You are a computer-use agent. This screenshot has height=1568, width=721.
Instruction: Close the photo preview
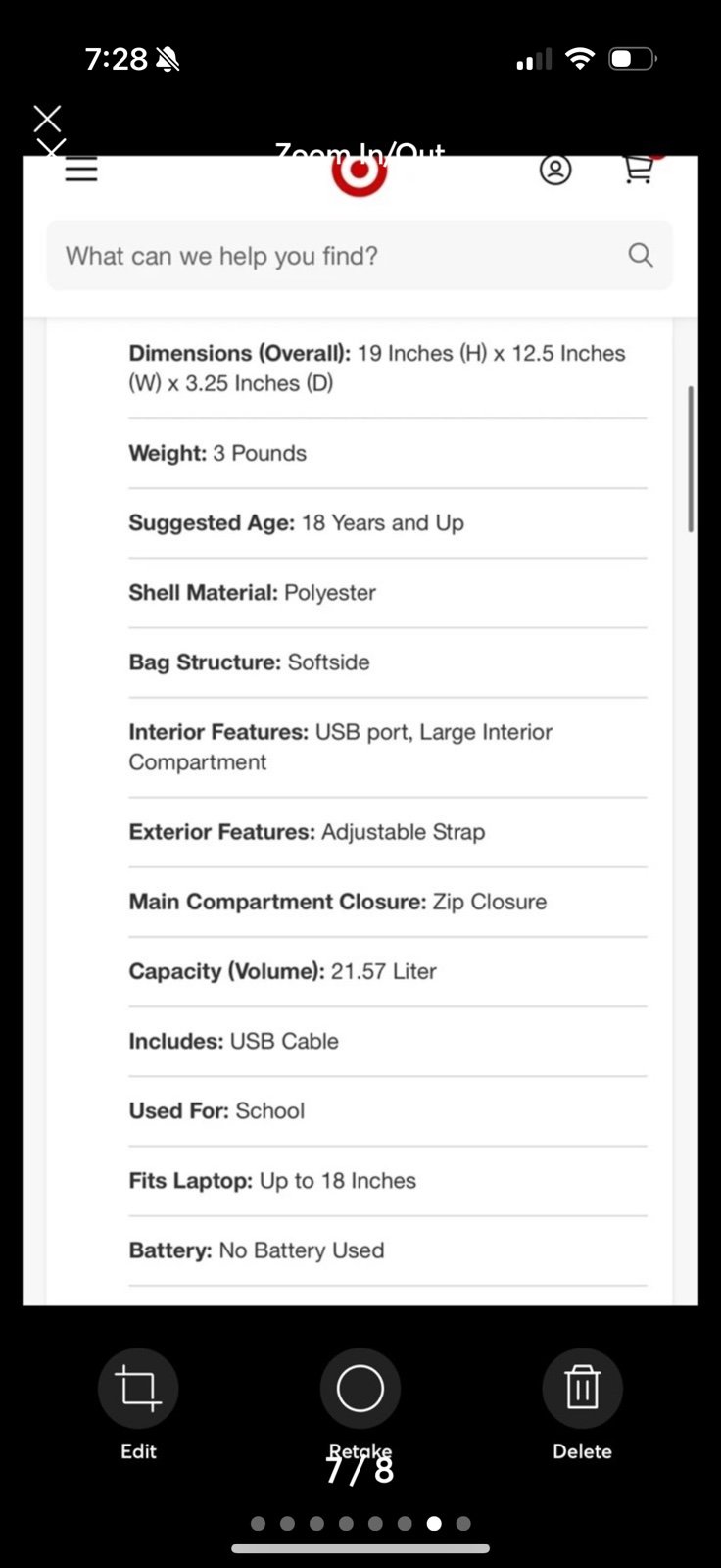tap(47, 120)
